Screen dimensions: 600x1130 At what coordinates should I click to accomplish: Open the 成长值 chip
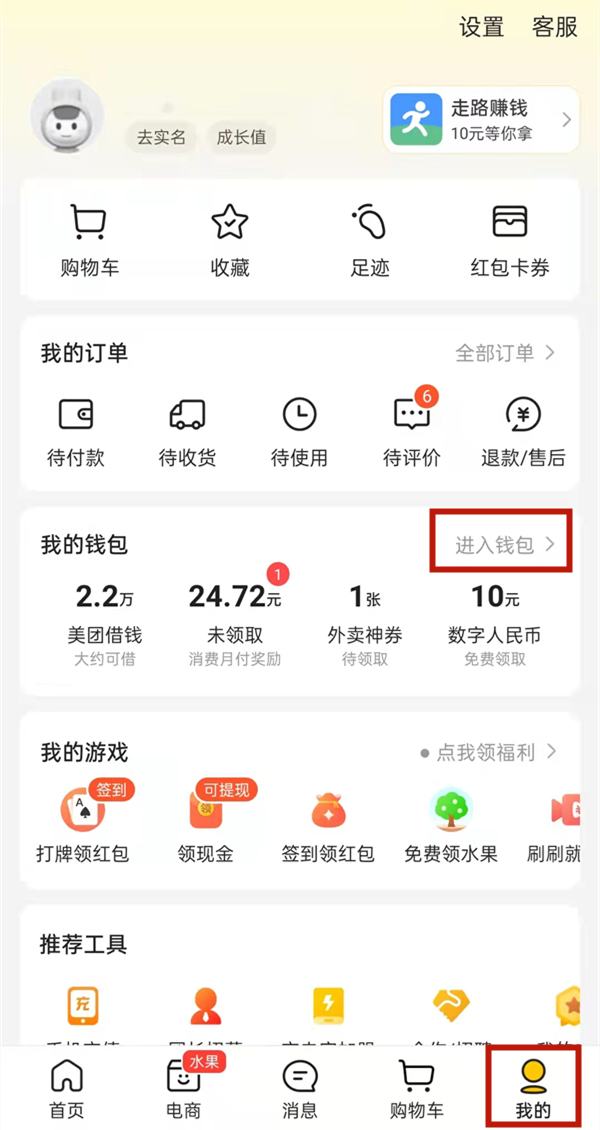pyautogui.click(x=241, y=137)
